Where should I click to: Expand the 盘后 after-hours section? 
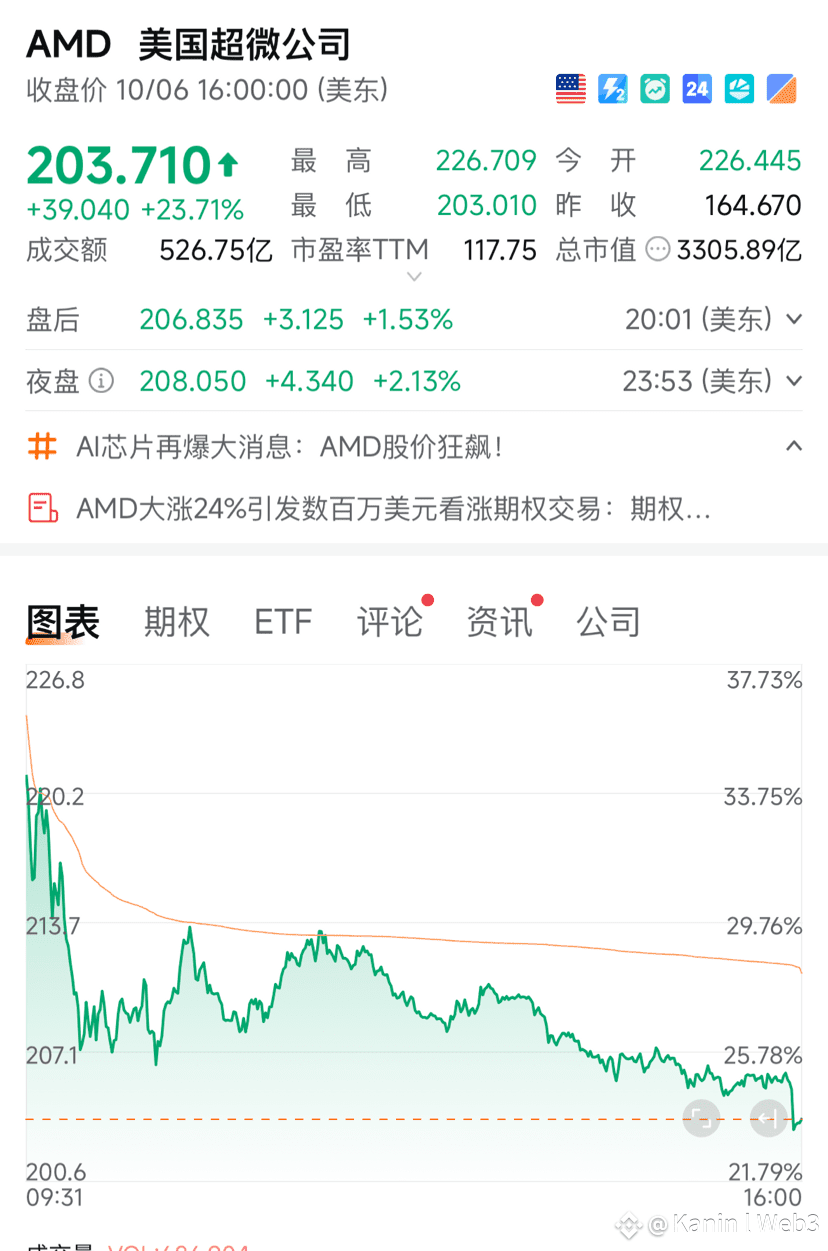(x=792, y=318)
